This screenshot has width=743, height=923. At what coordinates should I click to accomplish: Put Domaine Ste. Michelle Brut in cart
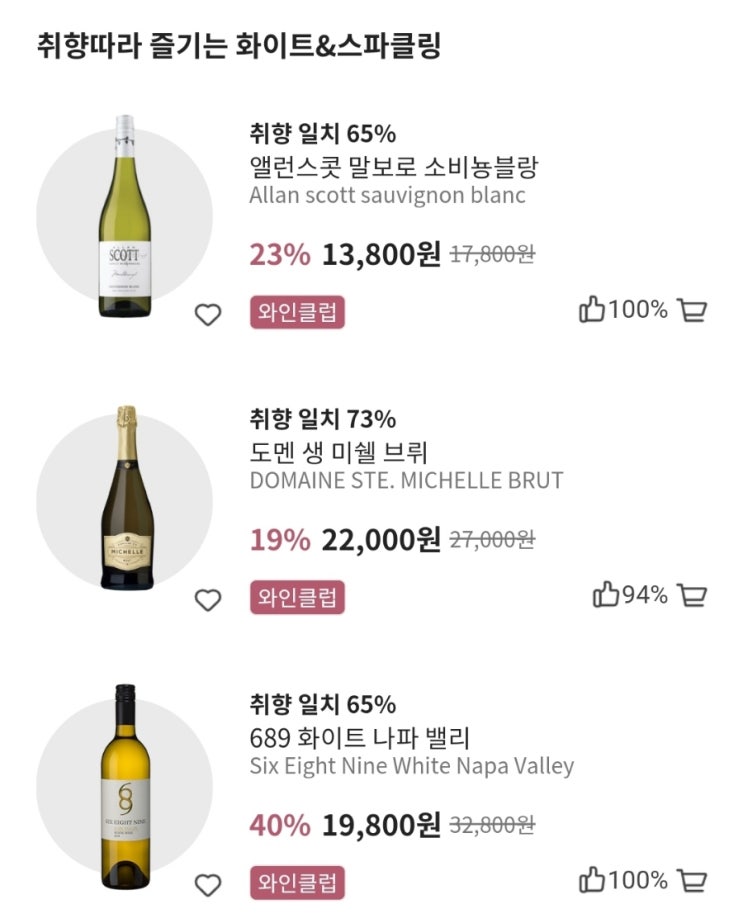692,596
